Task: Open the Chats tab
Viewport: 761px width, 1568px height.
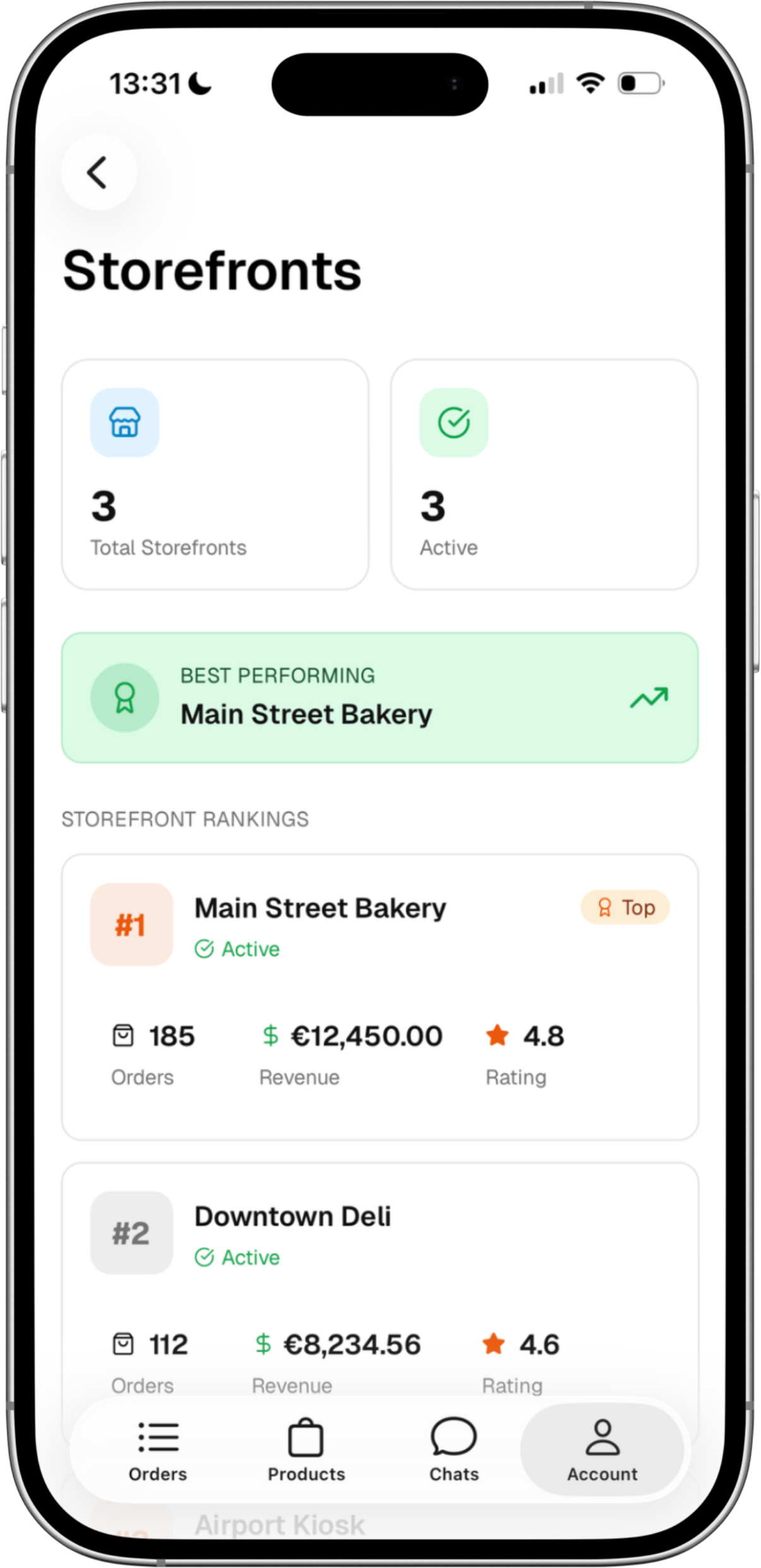Action: click(x=454, y=1450)
